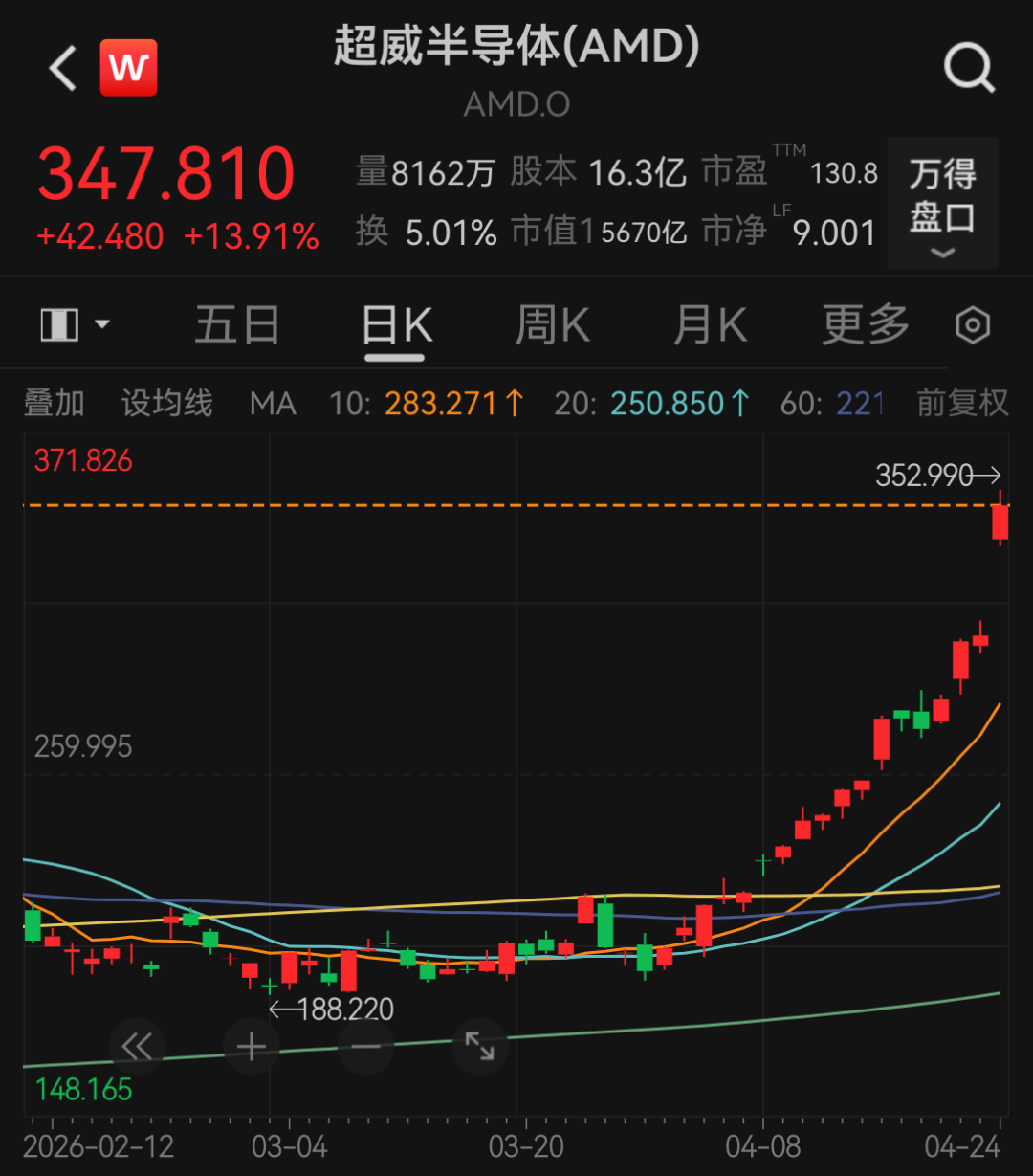Expand chart to fullscreen with arrows icon
This screenshot has height=1176, width=1033.
479,1047
